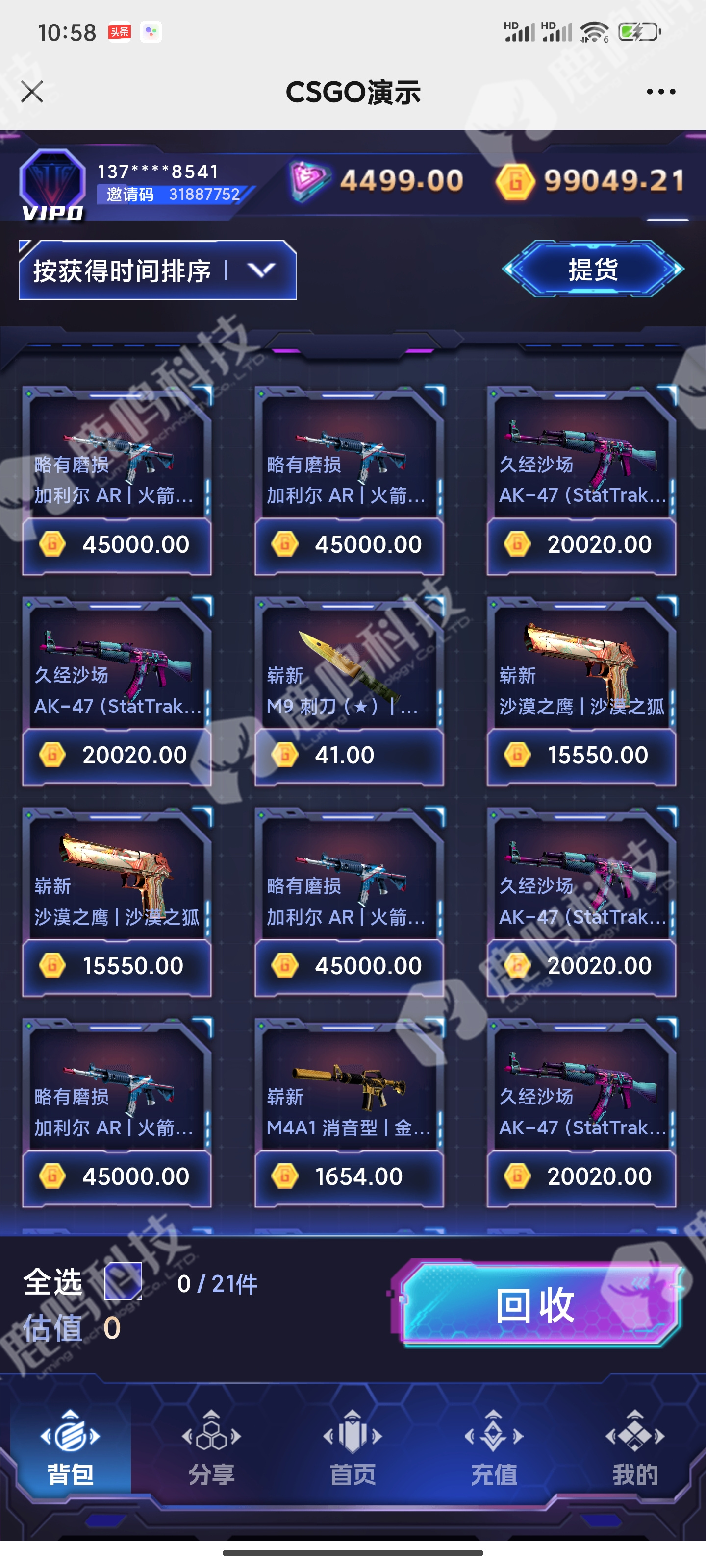Open the 我的 profile tab
The height and width of the screenshot is (1568, 706).
[x=635, y=1449]
